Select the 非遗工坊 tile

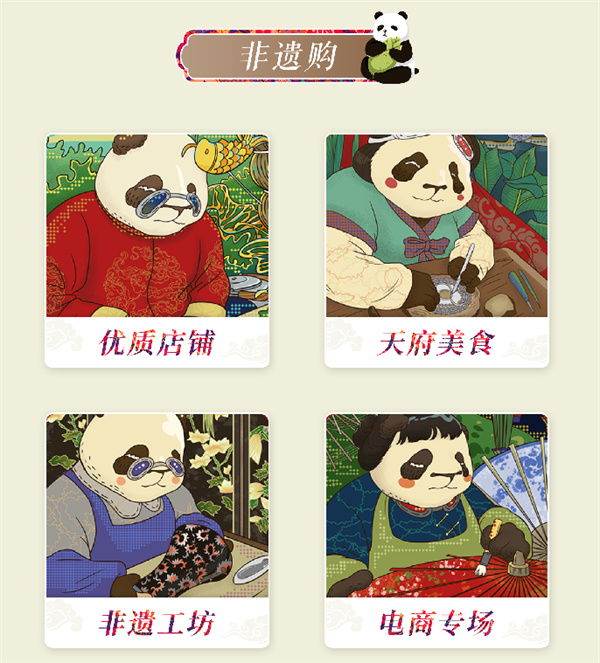pyautogui.click(x=157, y=530)
